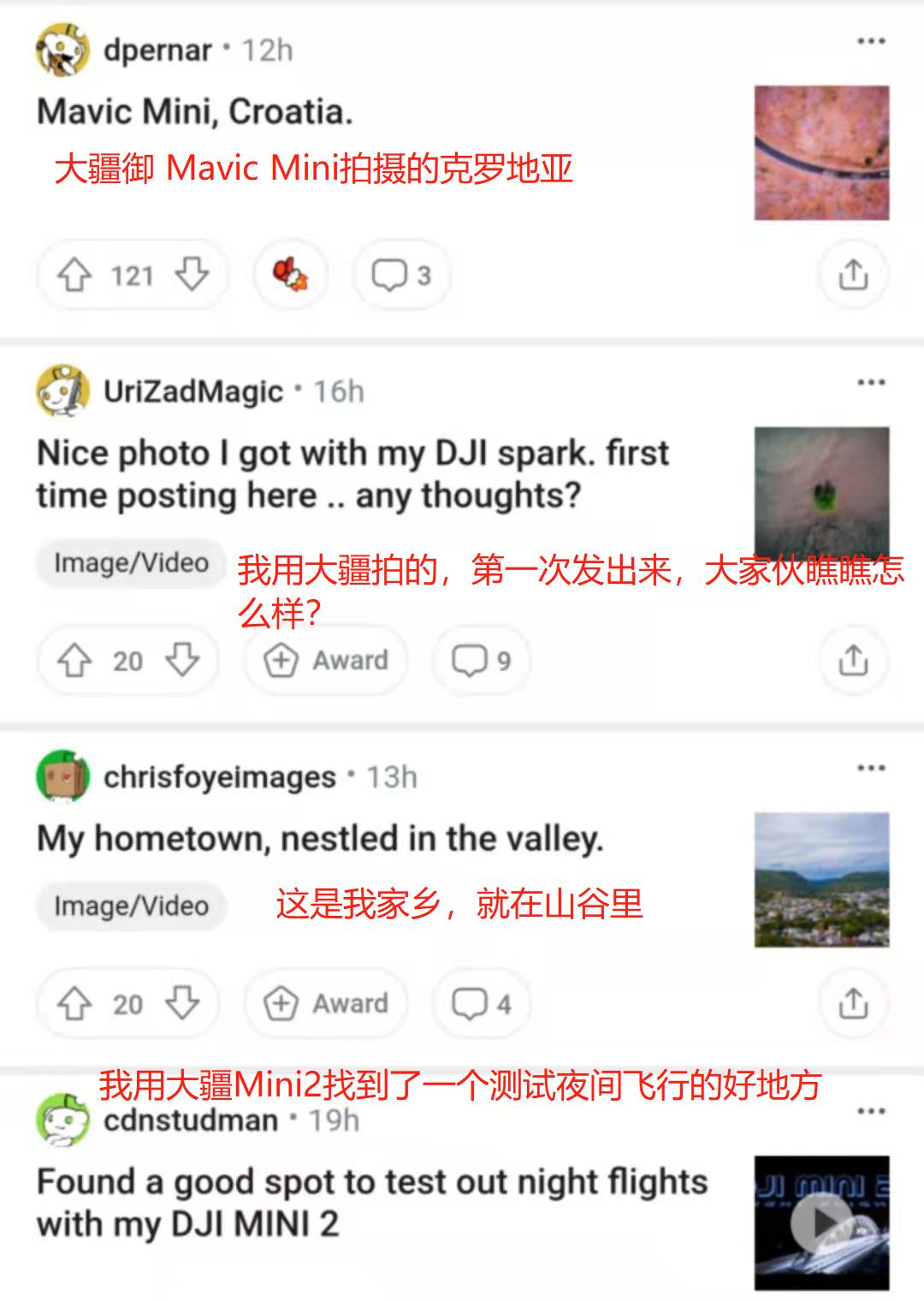The width and height of the screenshot is (924, 1301).
Task: Click the share icon on UriZadMagic's post
Action: 853,661
